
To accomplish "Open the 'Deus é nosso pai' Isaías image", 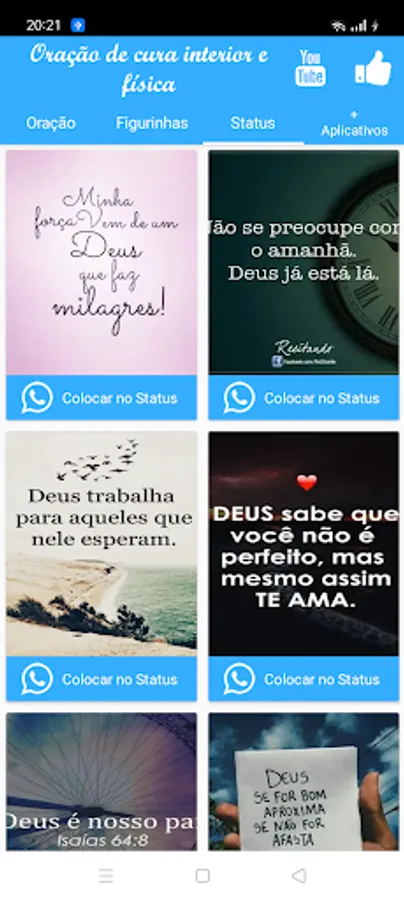I will (102, 781).
